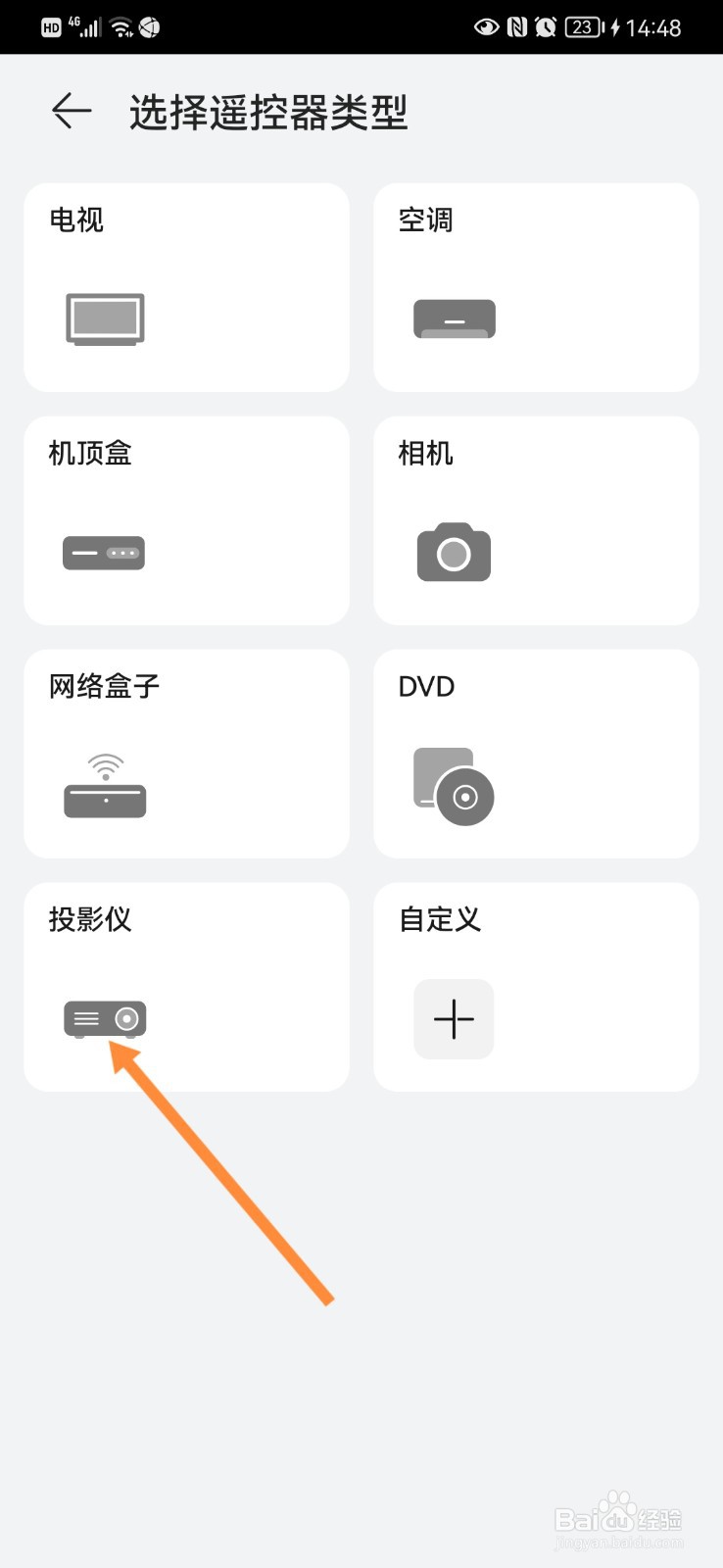Image resolution: width=723 pixels, height=1568 pixels.
Task: Go back with the arrow icon
Action: coord(70,112)
